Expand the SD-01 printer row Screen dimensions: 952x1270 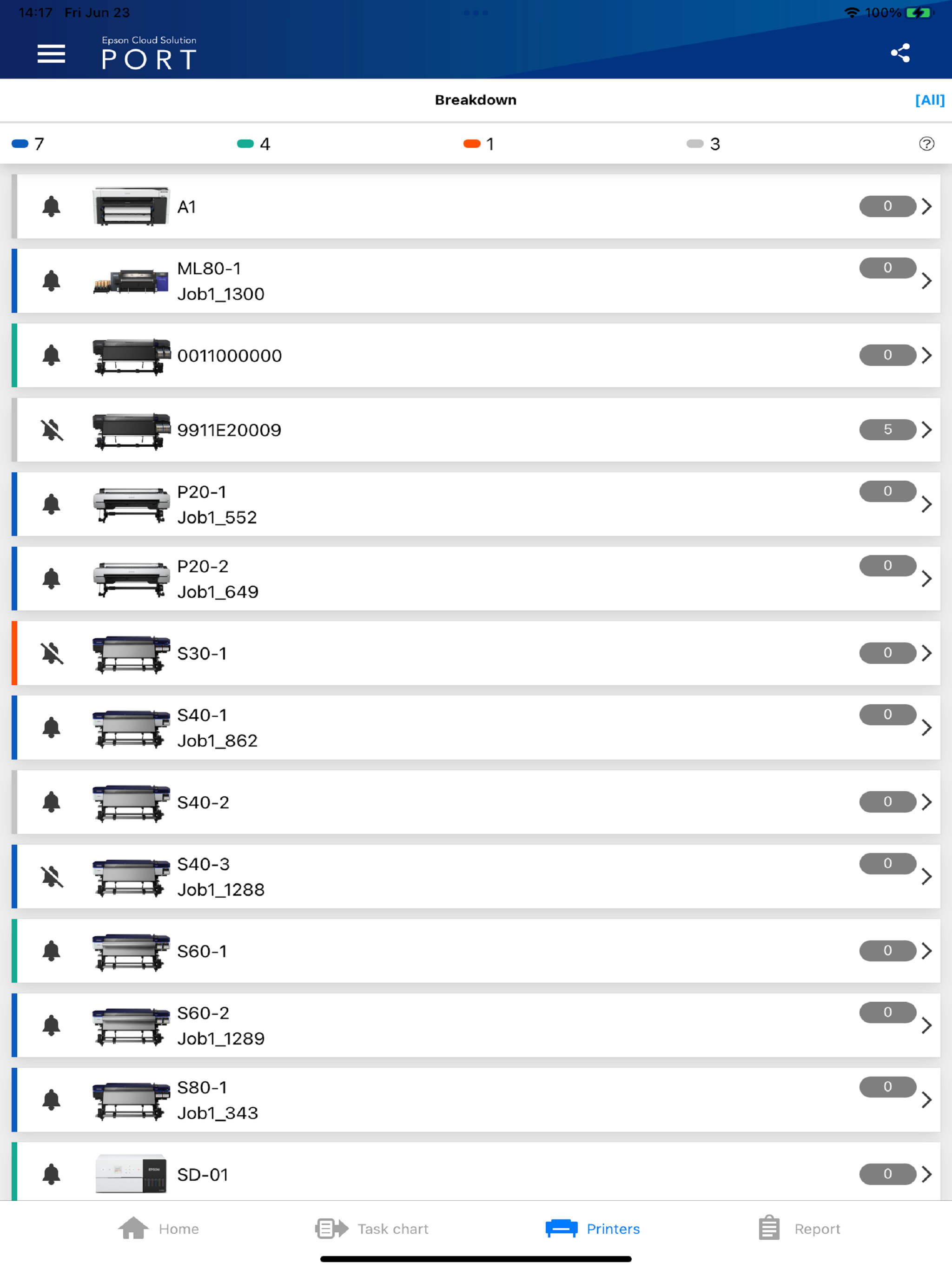[927, 1174]
